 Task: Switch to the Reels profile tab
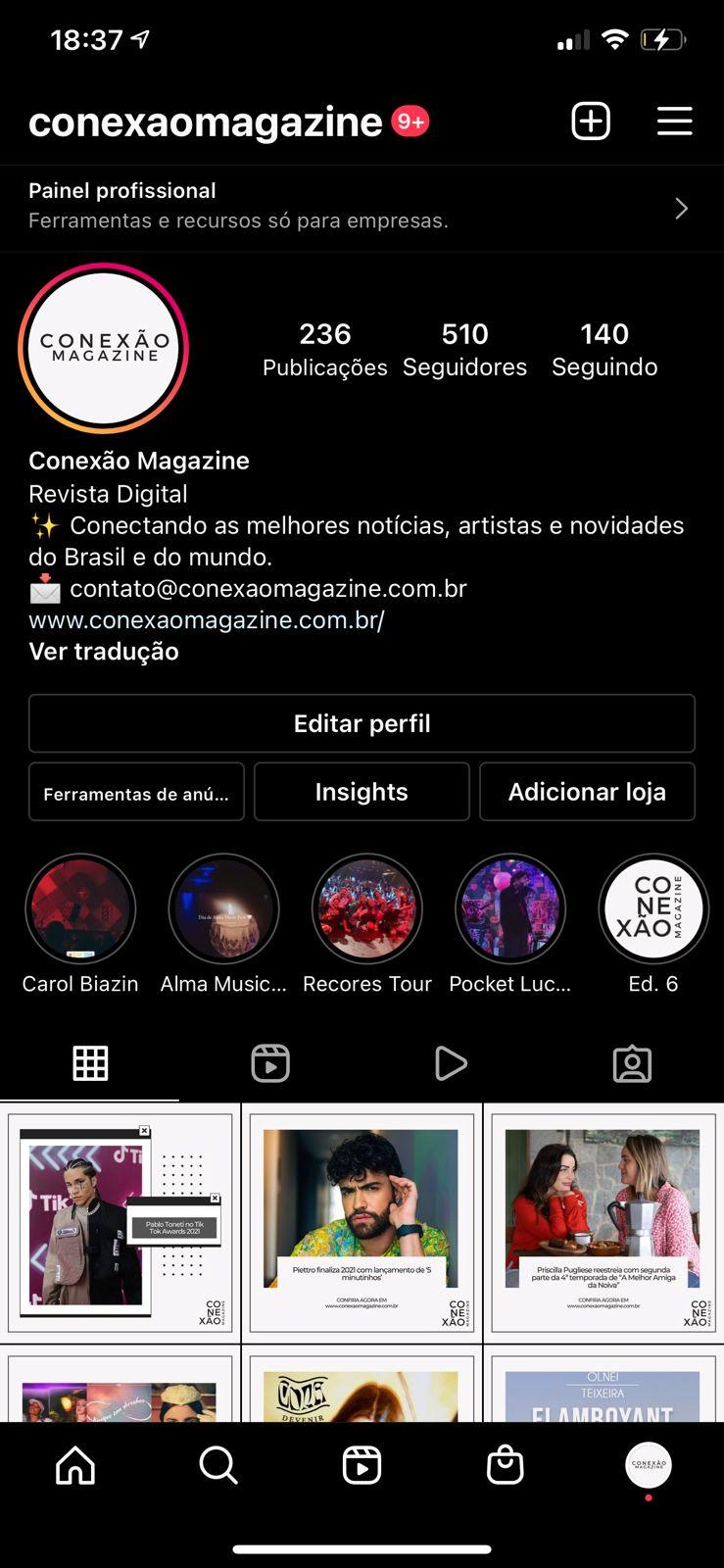(270, 1063)
